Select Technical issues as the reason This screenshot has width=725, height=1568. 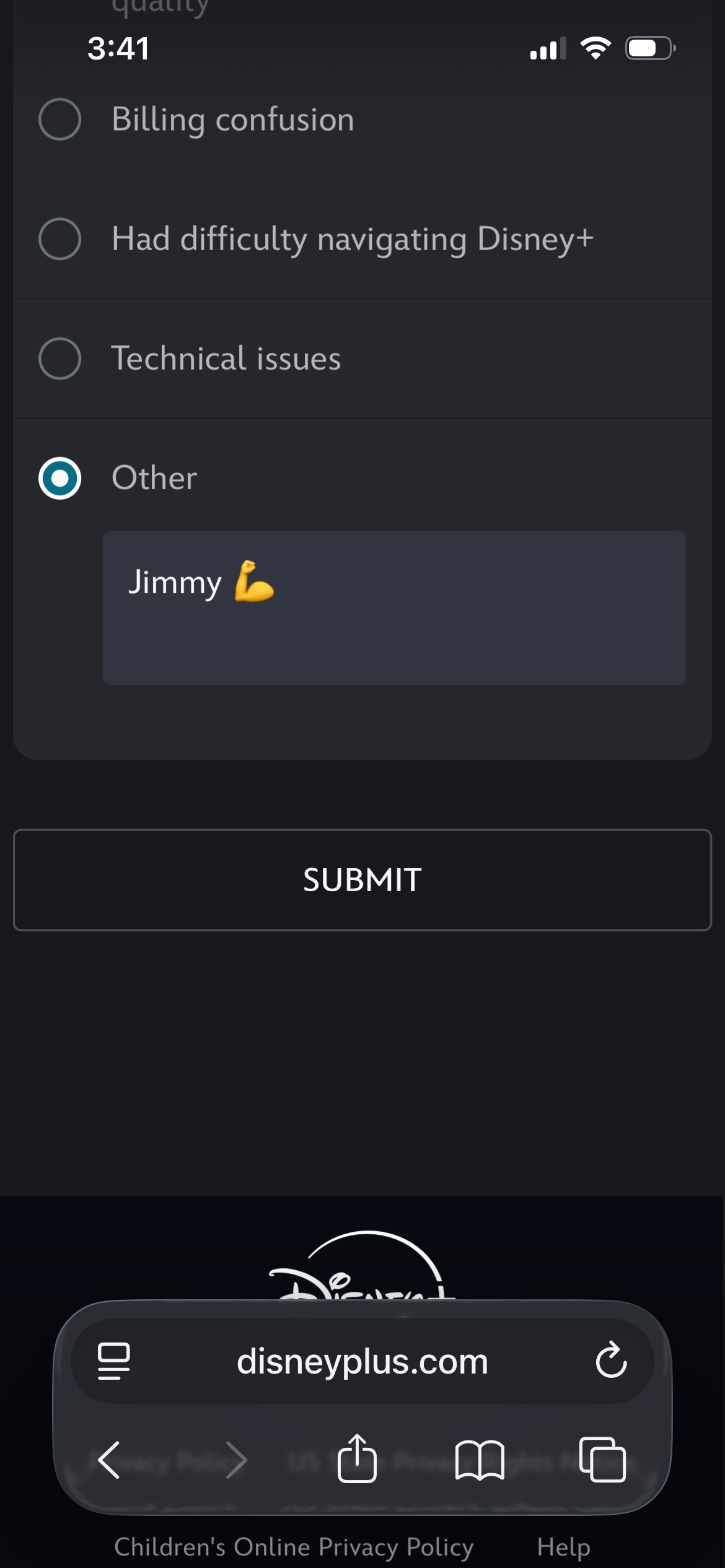(x=60, y=359)
